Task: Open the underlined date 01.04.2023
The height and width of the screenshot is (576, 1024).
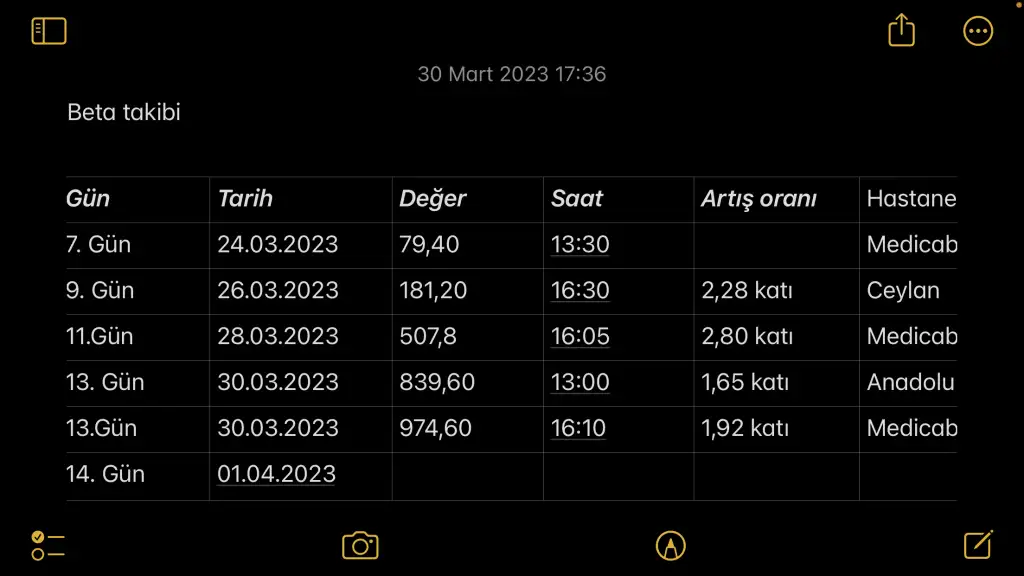Action: click(x=276, y=474)
